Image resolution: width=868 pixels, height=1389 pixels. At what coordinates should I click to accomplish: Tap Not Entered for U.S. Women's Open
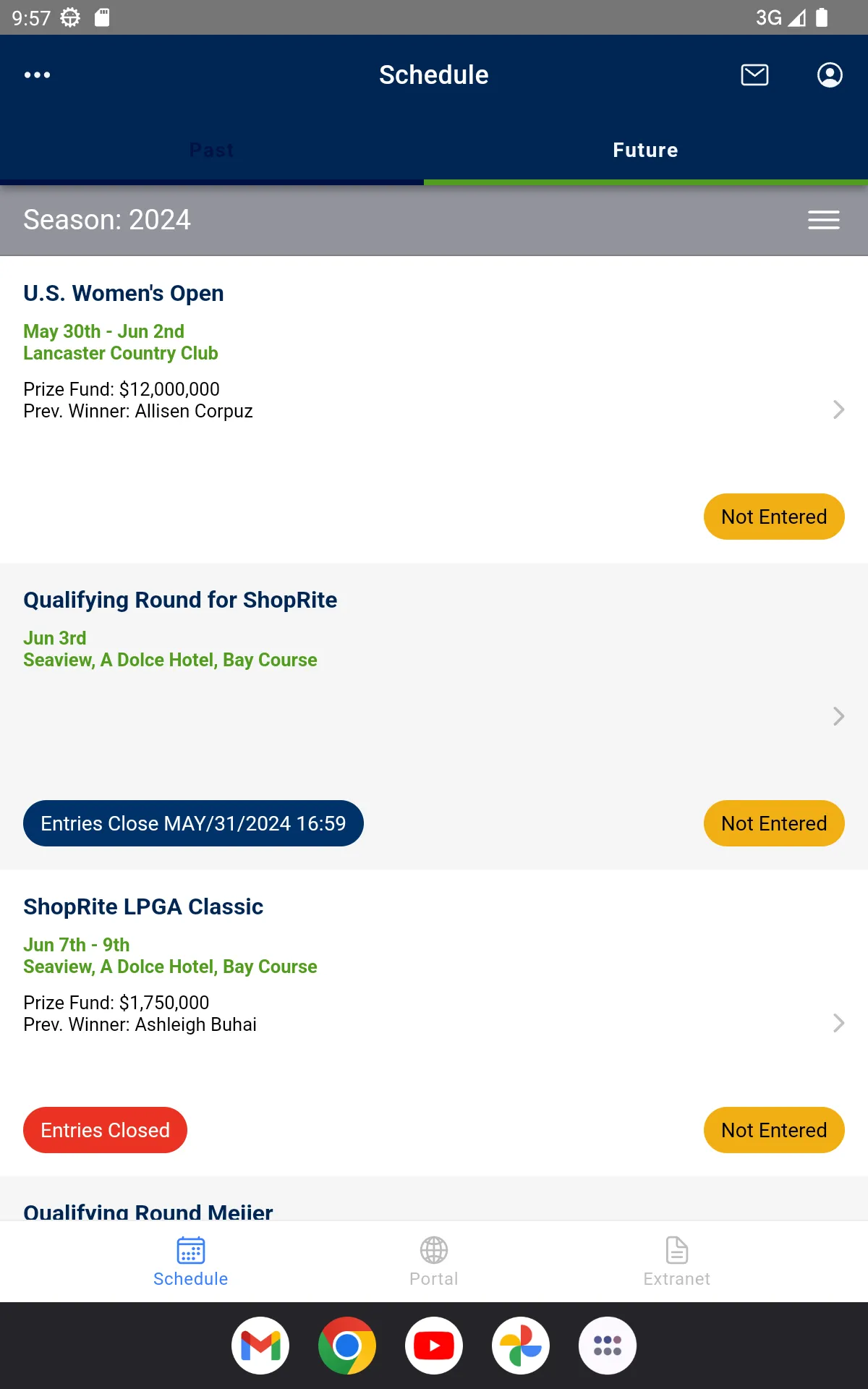coord(773,517)
